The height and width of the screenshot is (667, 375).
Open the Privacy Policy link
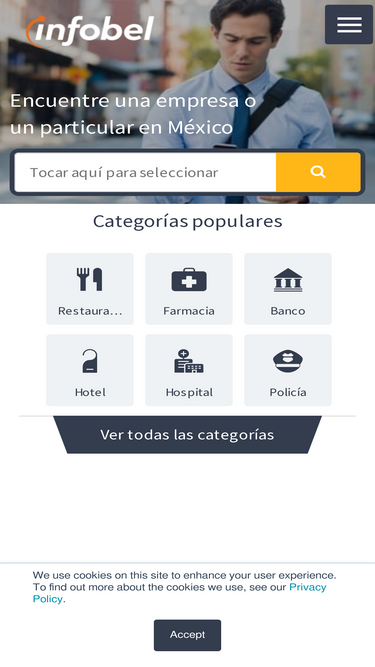[x=179, y=593]
